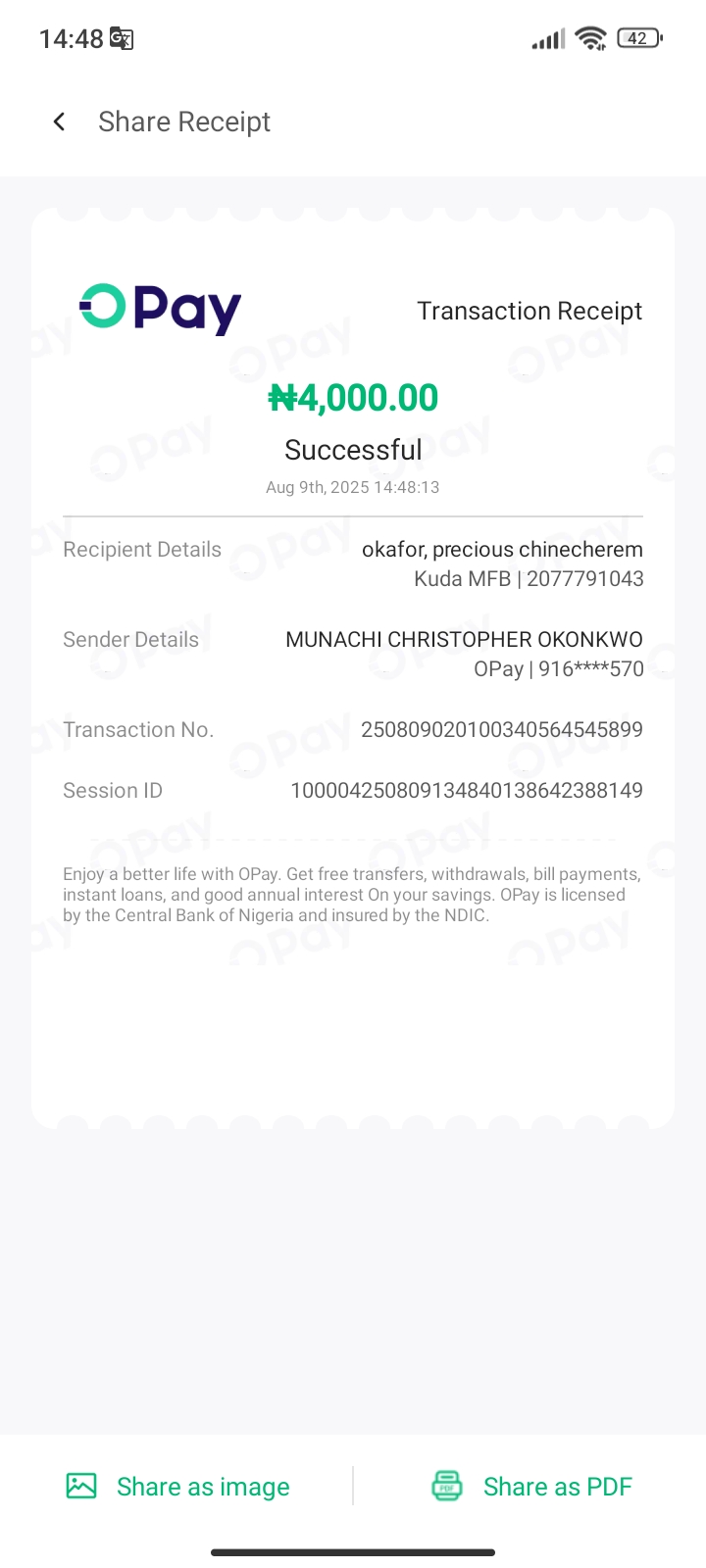This screenshot has height=1568, width=706.
Task: Share the receipt as image
Action: pos(178,1487)
